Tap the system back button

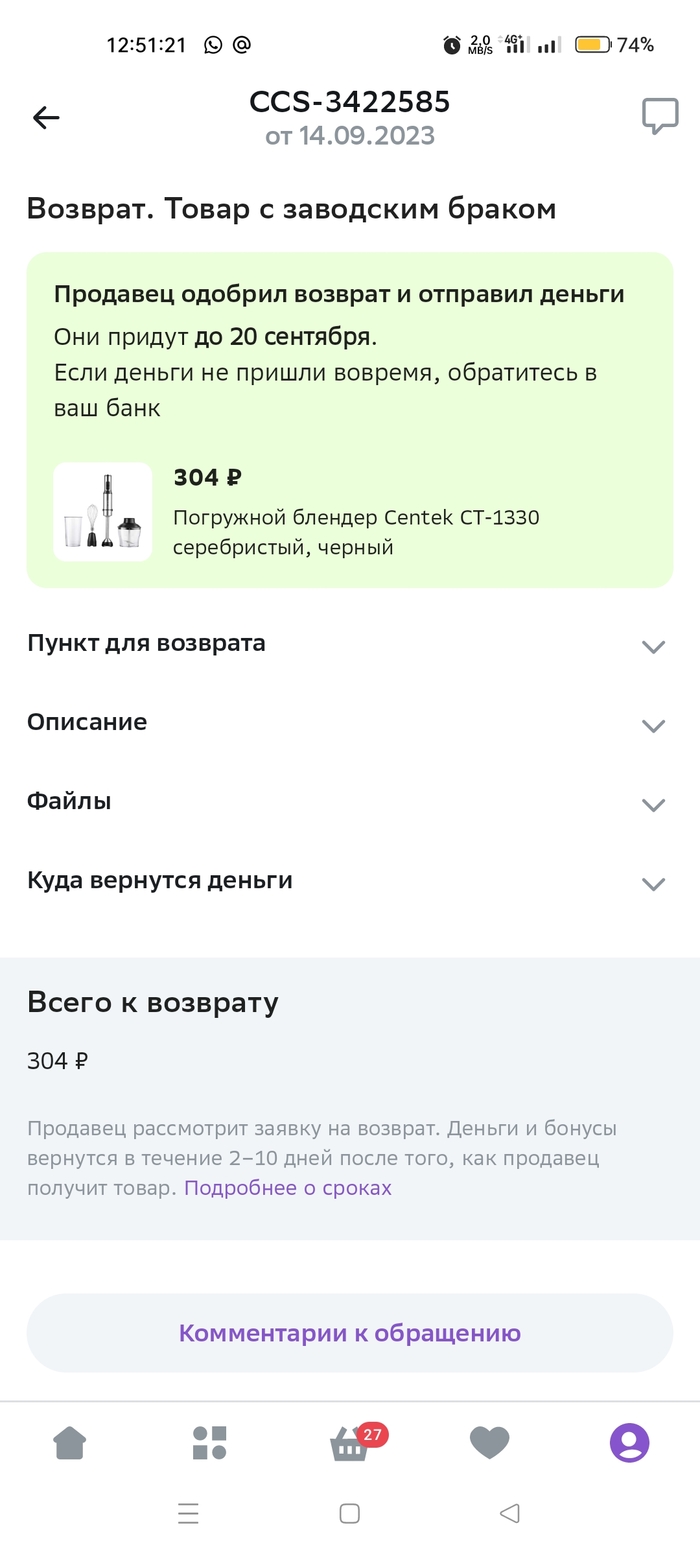tap(510, 1514)
